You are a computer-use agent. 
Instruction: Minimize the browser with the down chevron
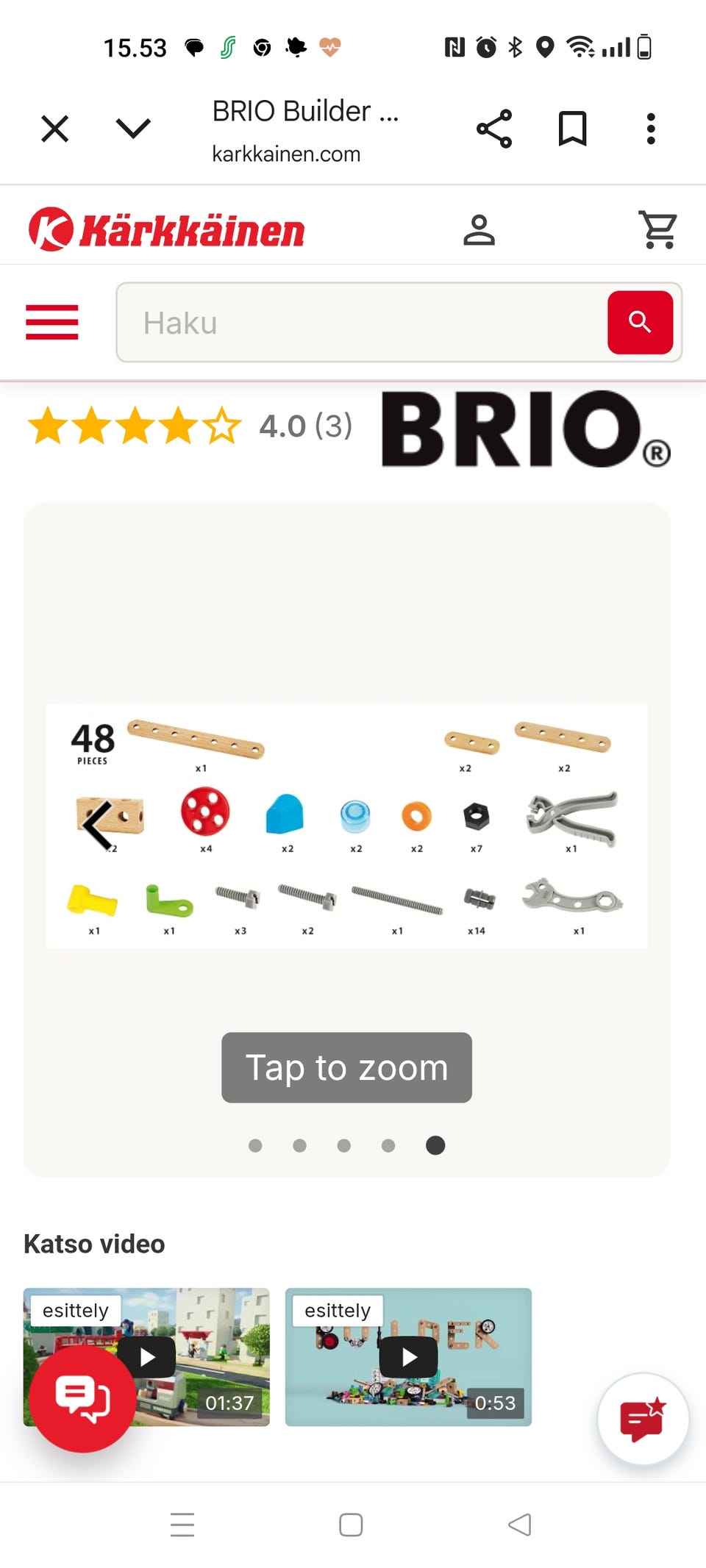point(133,129)
